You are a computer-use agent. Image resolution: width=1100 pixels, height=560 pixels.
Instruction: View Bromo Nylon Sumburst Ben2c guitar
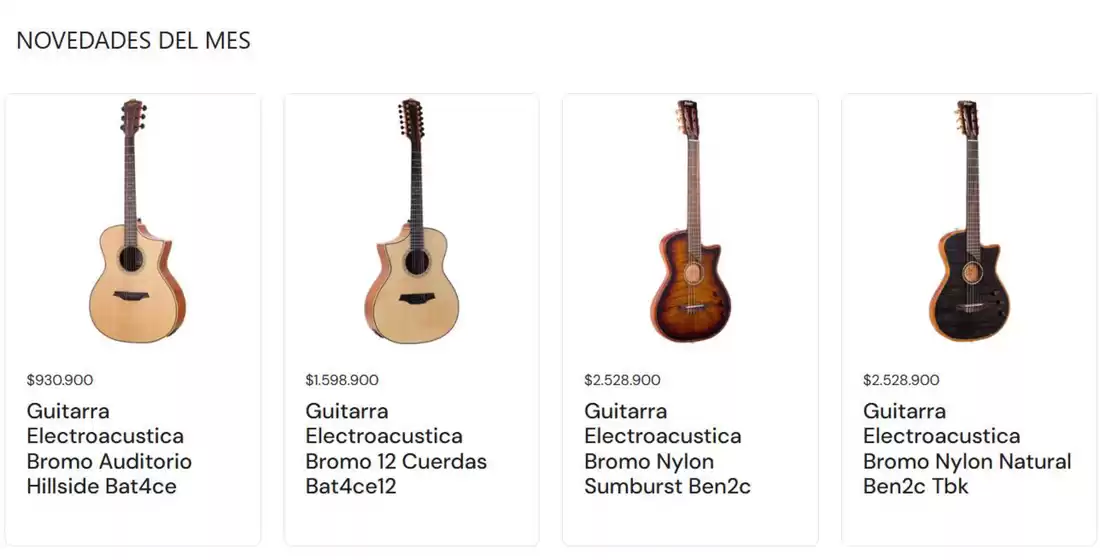[x=690, y=318]
